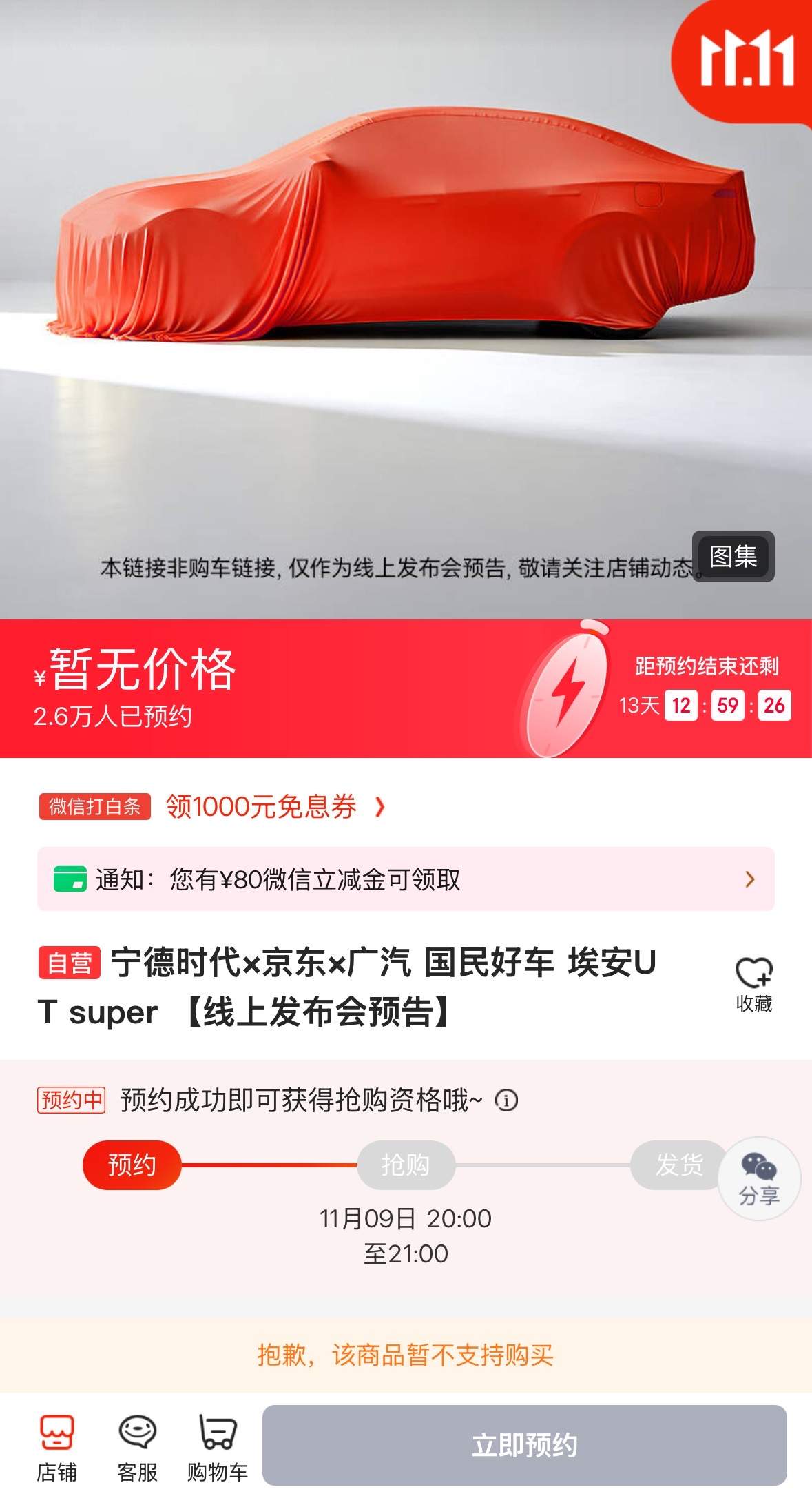The width and height of the screenshot is (812, 1496).
Task: Open the ¥80 微信立减金 notice
Action: click(x=406, y=879)
